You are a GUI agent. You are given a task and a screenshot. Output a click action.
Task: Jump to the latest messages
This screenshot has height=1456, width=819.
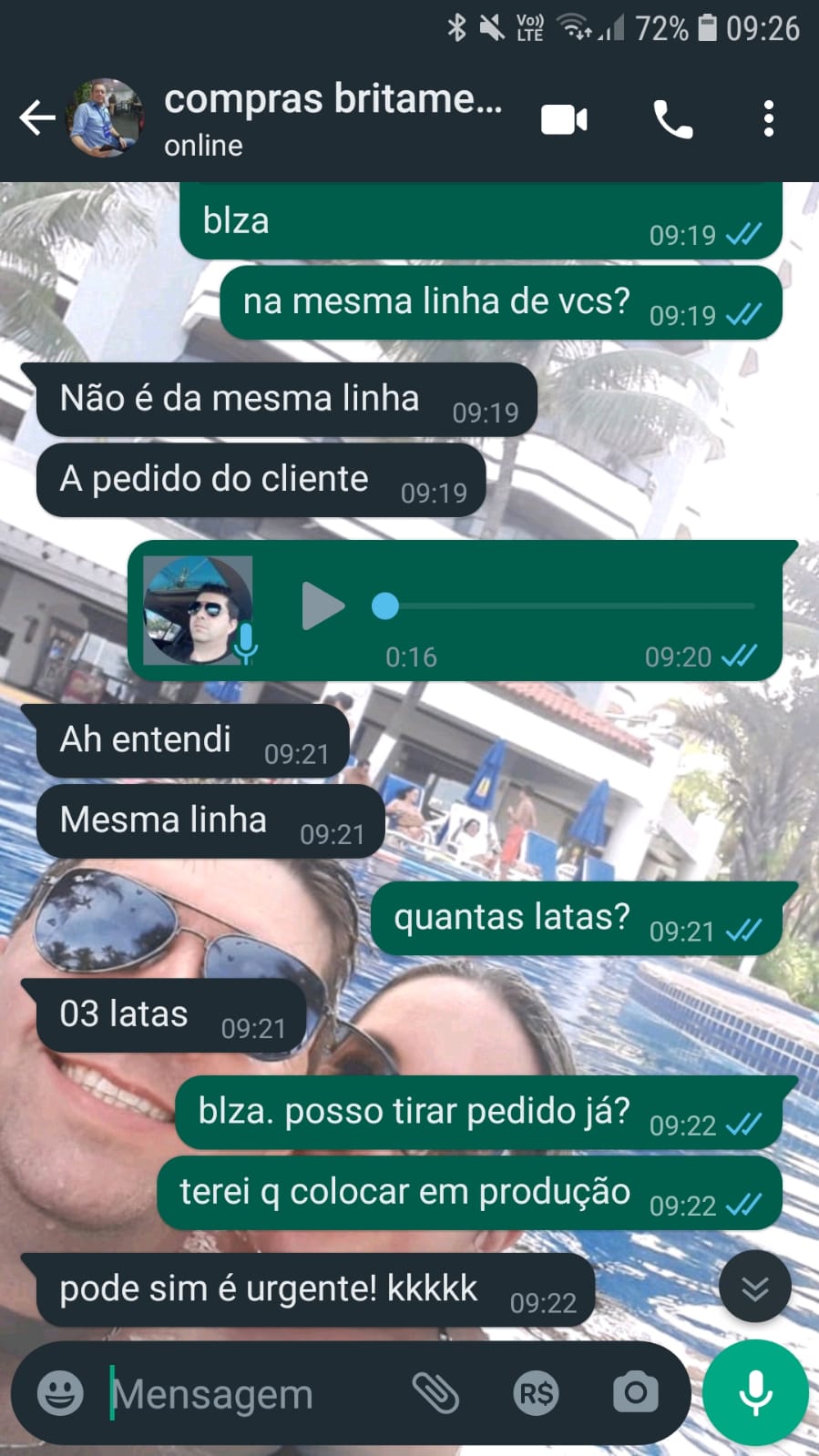pyautogui.click(x=754, y=1288)
